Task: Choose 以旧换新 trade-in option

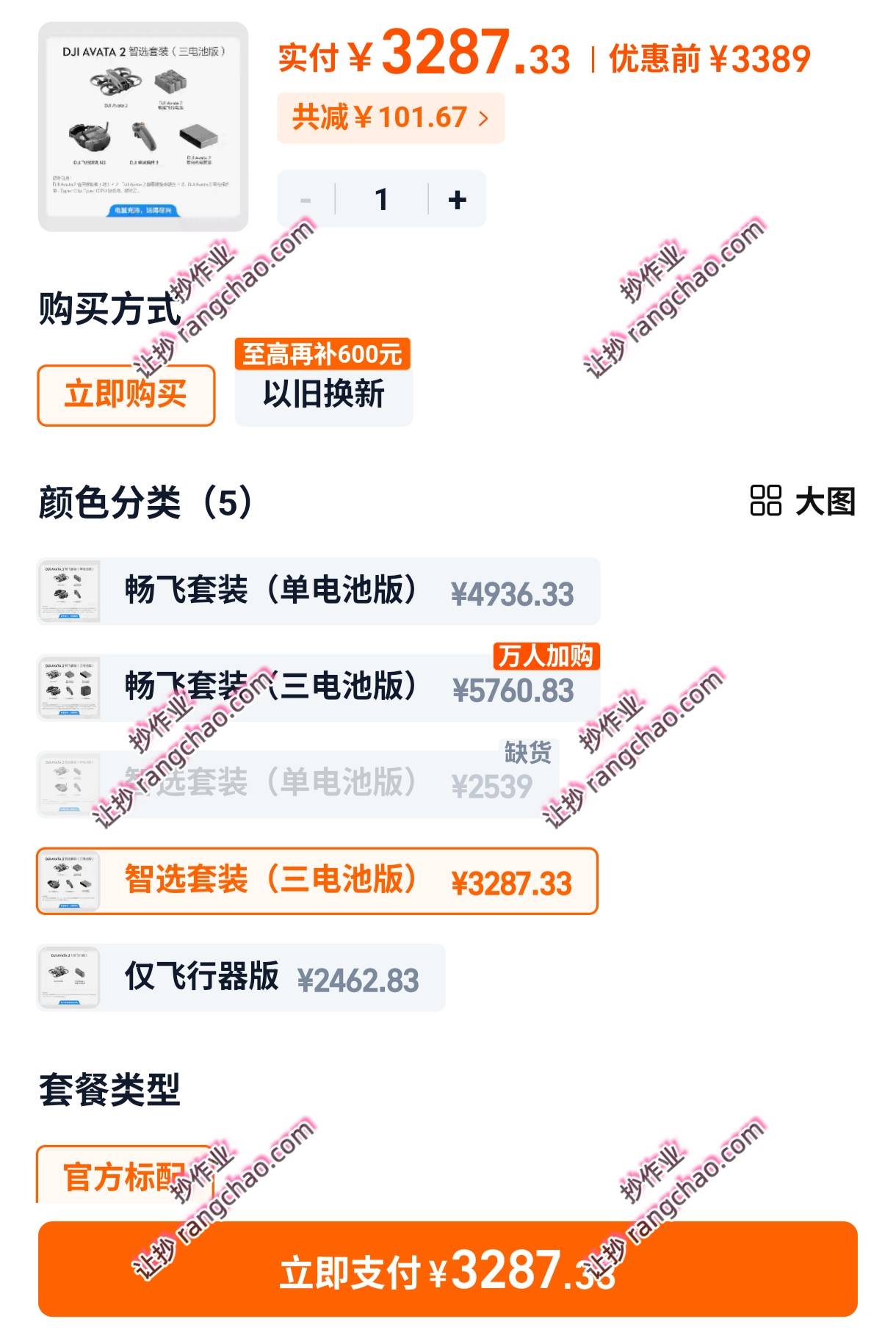Action: (324, 394)
